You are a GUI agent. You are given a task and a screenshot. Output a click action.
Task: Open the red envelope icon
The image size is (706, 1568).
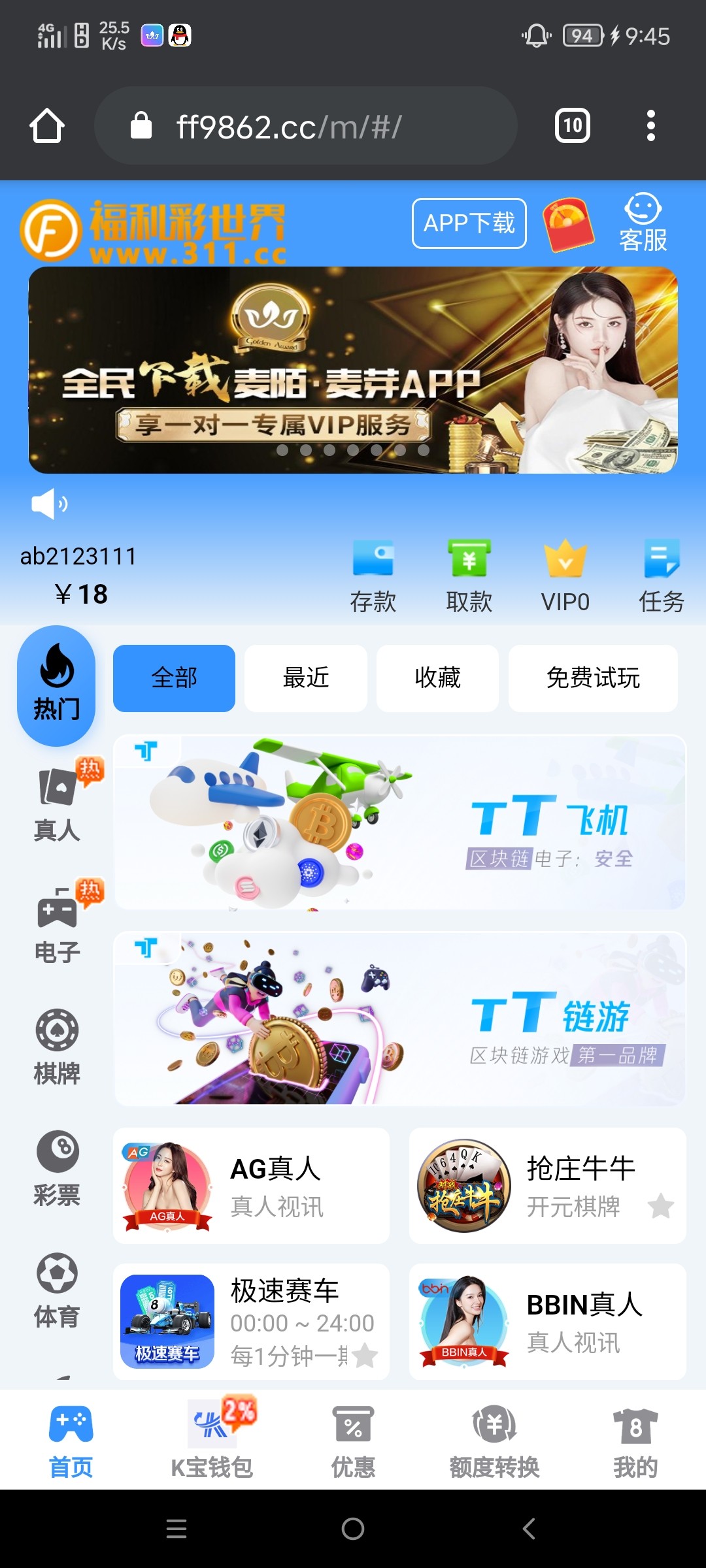tap(568, 225)
